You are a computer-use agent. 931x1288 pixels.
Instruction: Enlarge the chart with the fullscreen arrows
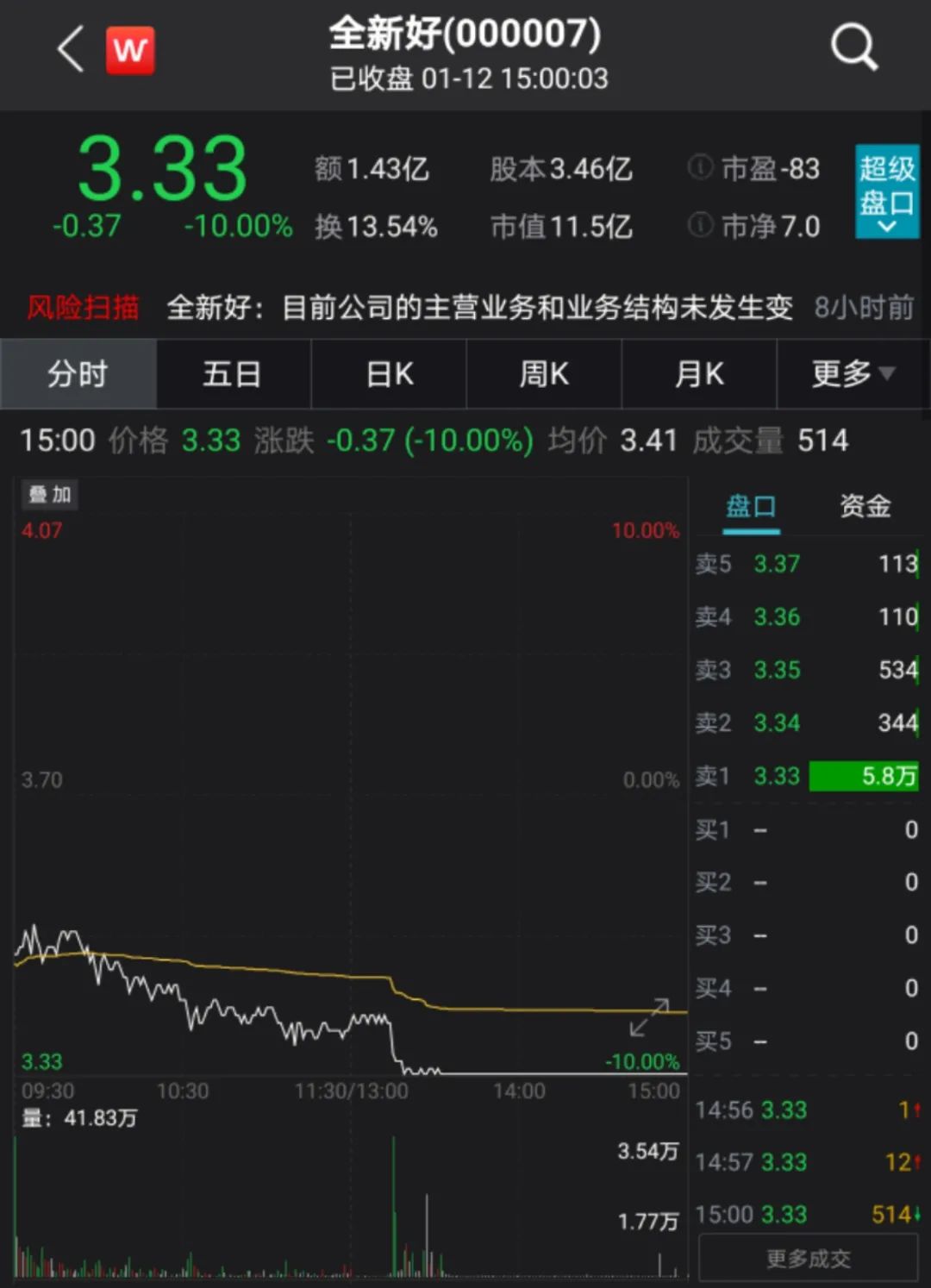[649, 1017]
